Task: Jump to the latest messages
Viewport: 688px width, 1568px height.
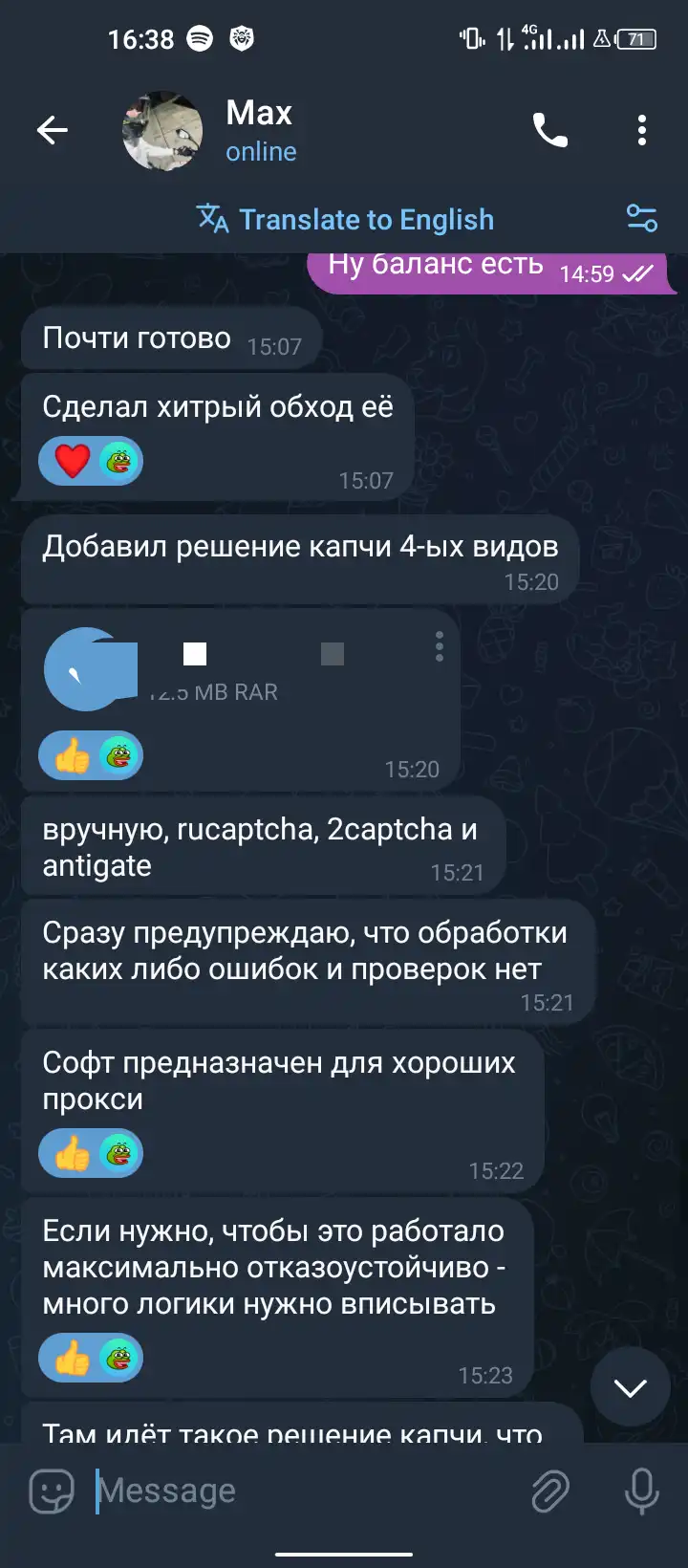Action: pyautogui.click(x=631, y=1387)
